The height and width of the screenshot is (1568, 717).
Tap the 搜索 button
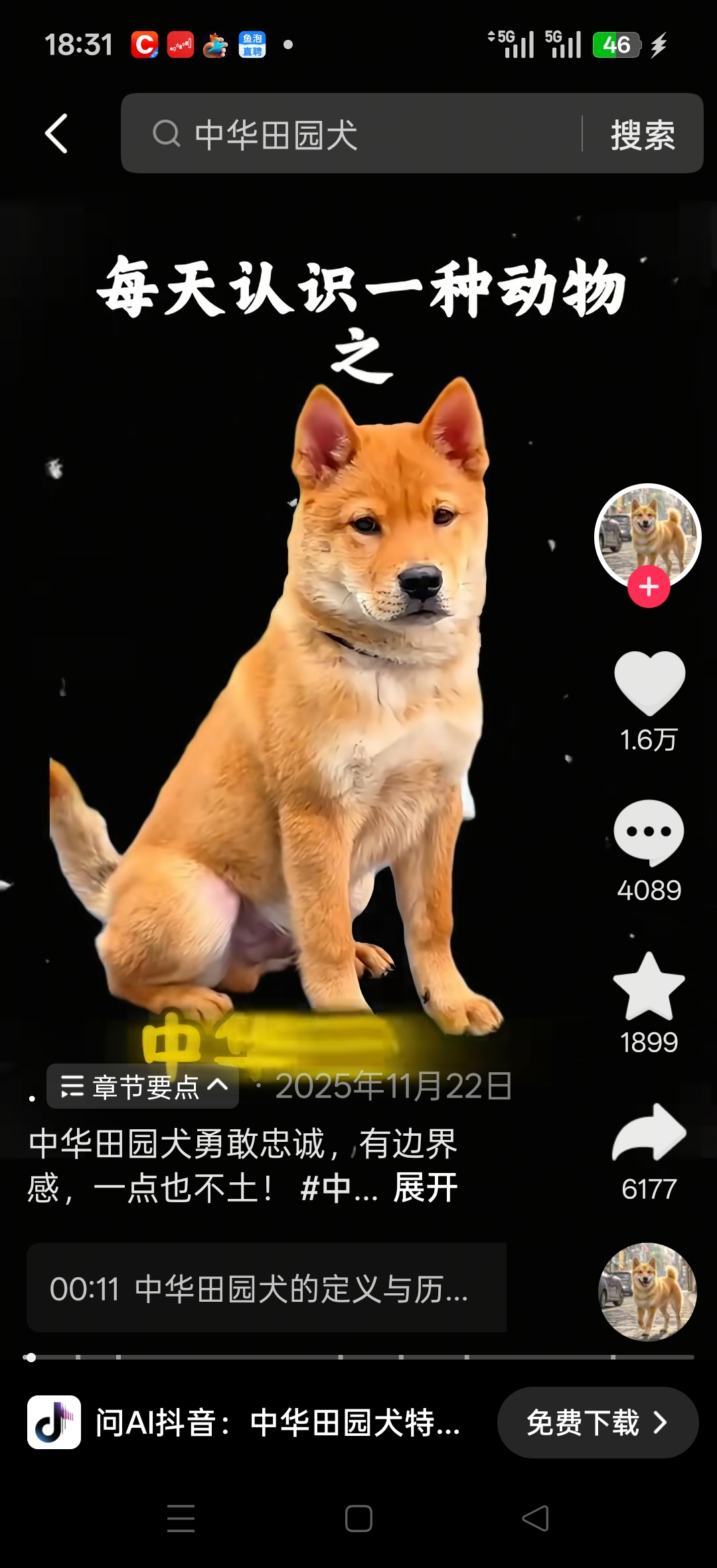(x=642, y=135)
